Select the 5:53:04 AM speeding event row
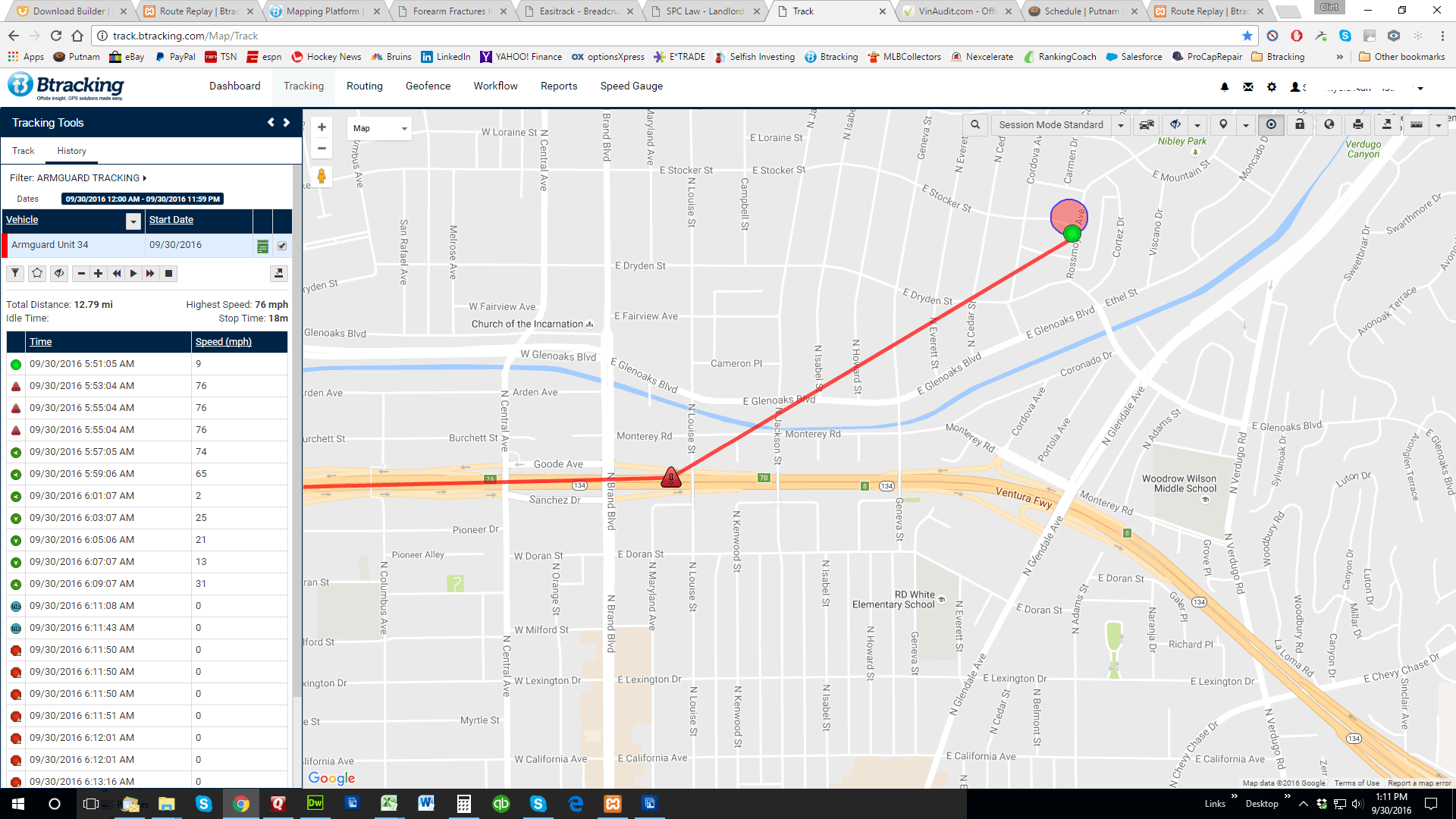 pos(82,386)
